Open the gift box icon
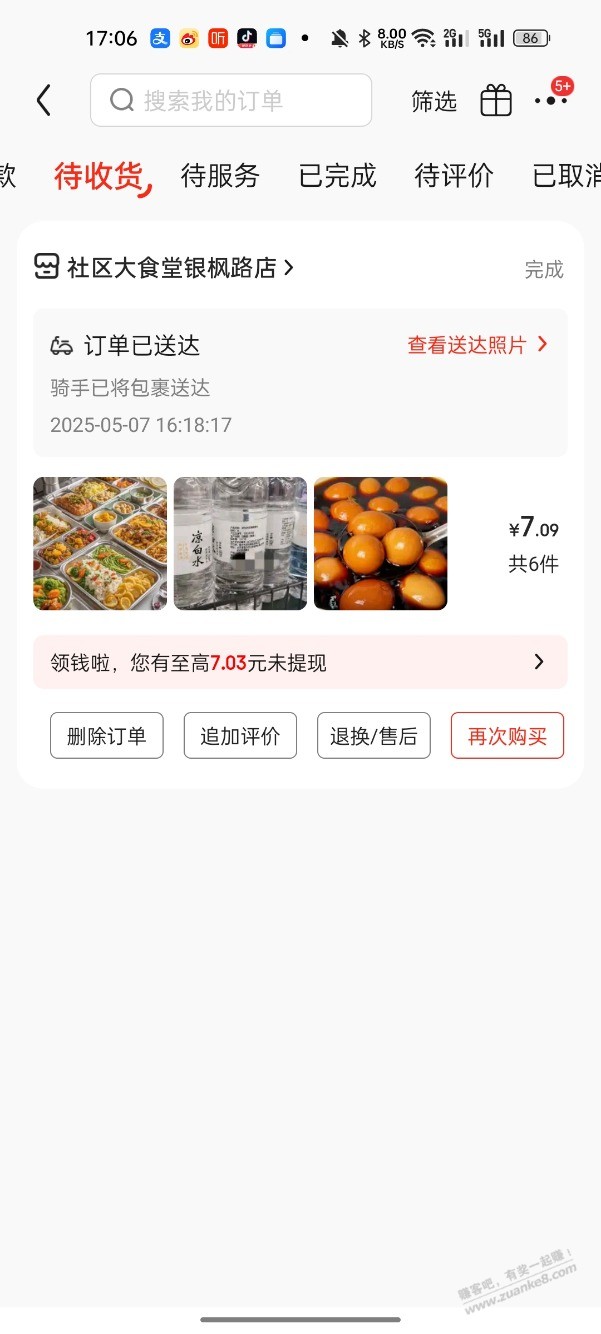Screen dimensions: 601x1334 [x=496, y=100]
